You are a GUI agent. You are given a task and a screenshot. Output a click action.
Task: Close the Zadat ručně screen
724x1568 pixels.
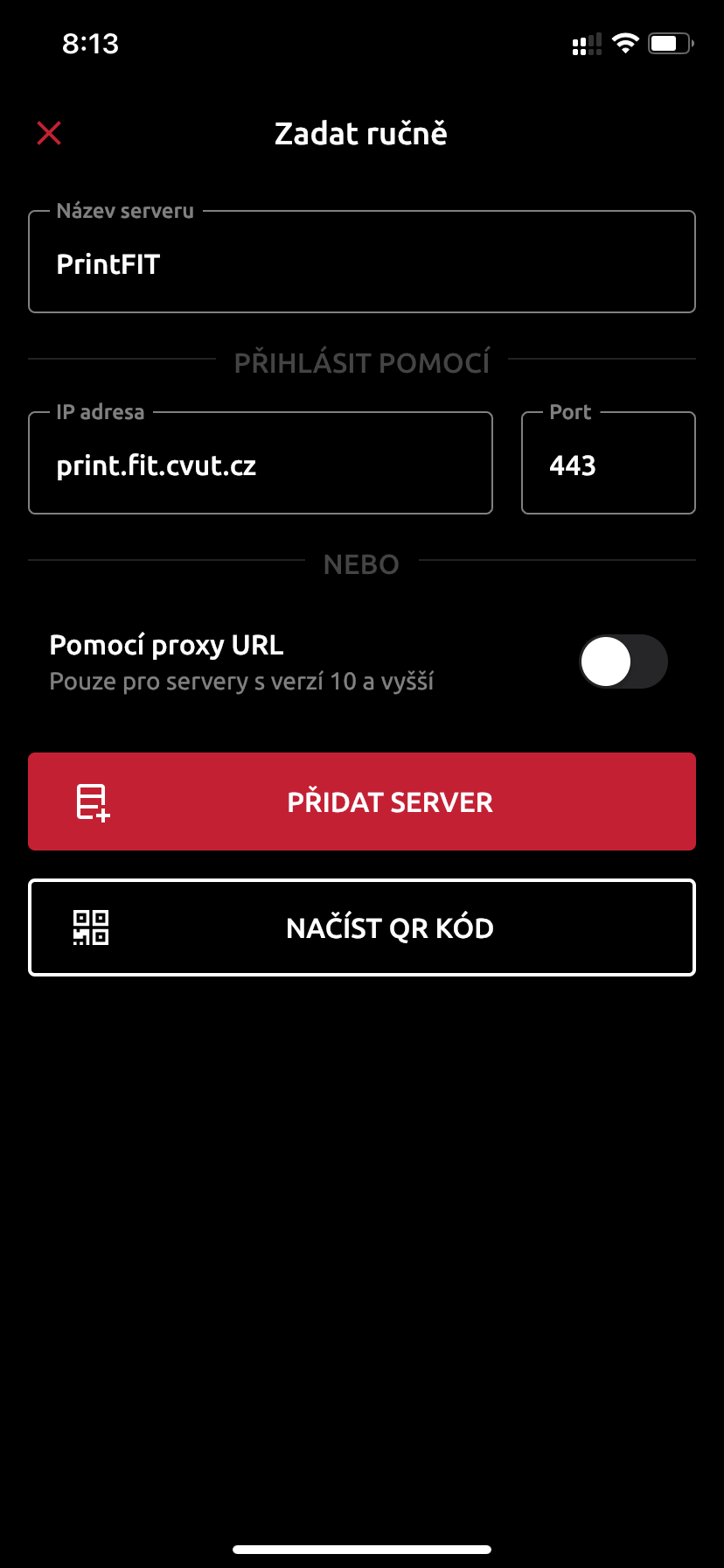[x=49, y=133]
